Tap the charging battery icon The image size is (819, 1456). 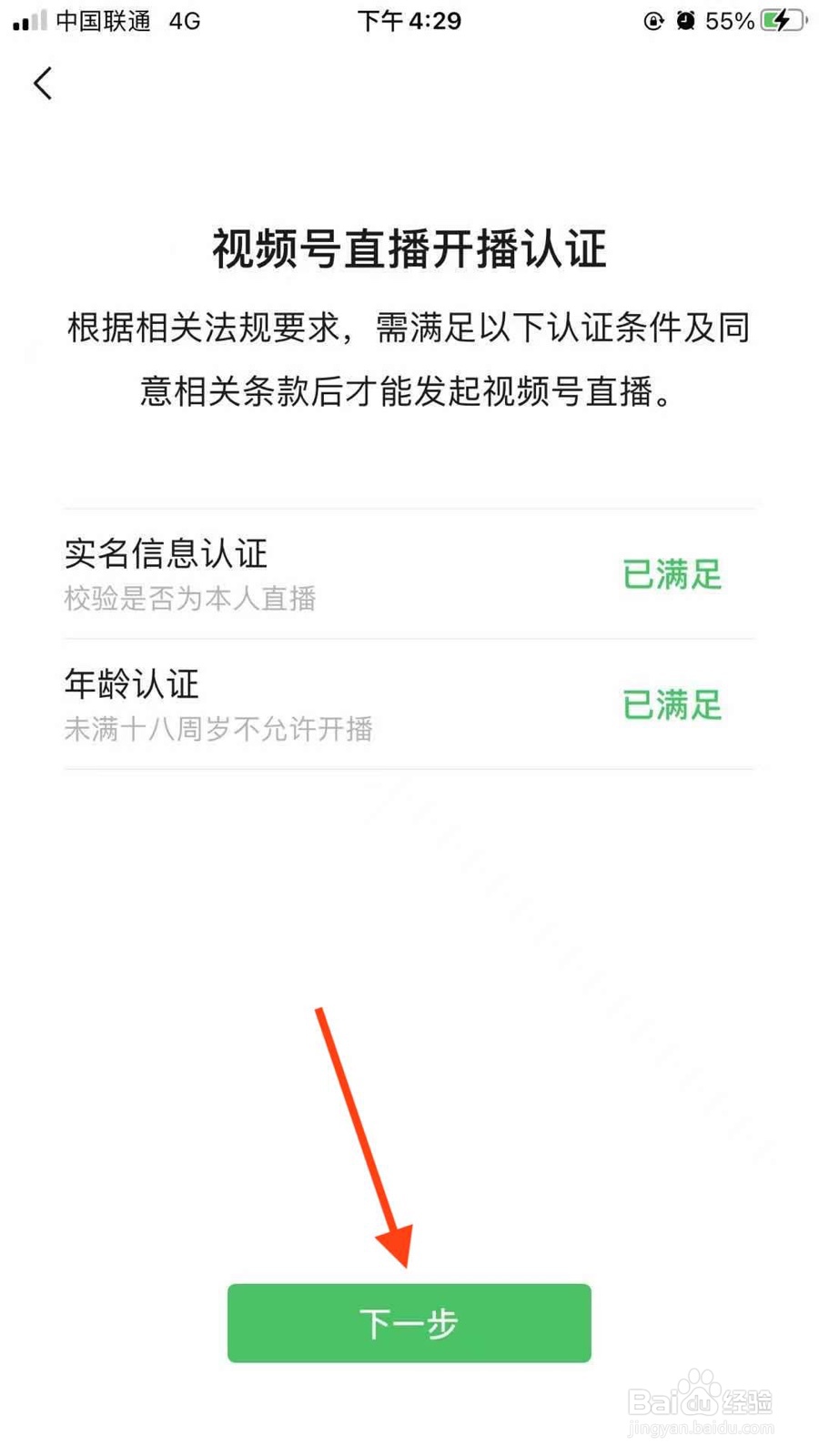pos(779,21)
